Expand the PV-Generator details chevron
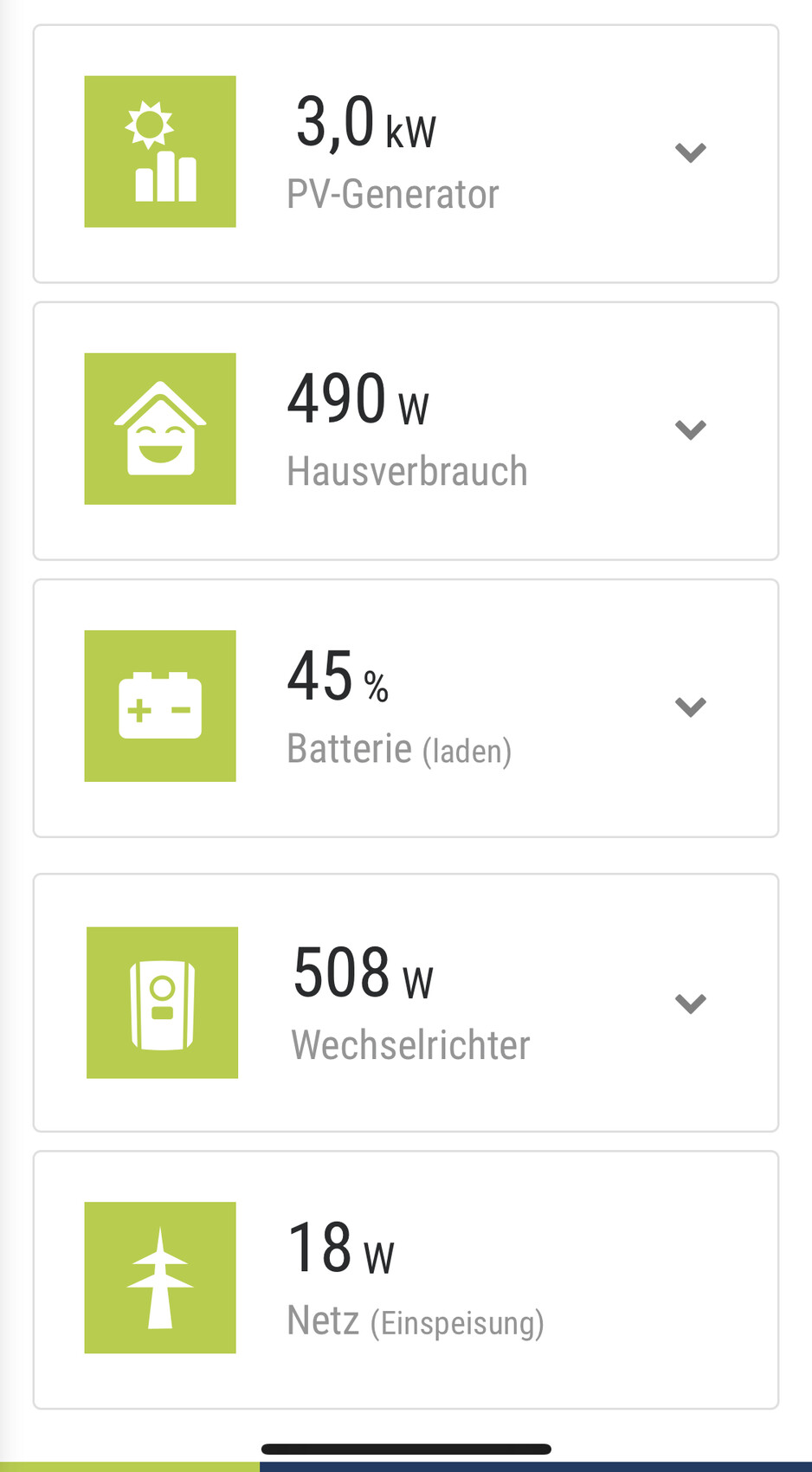Screen dimensions: 812x1472 click(690, 153)
